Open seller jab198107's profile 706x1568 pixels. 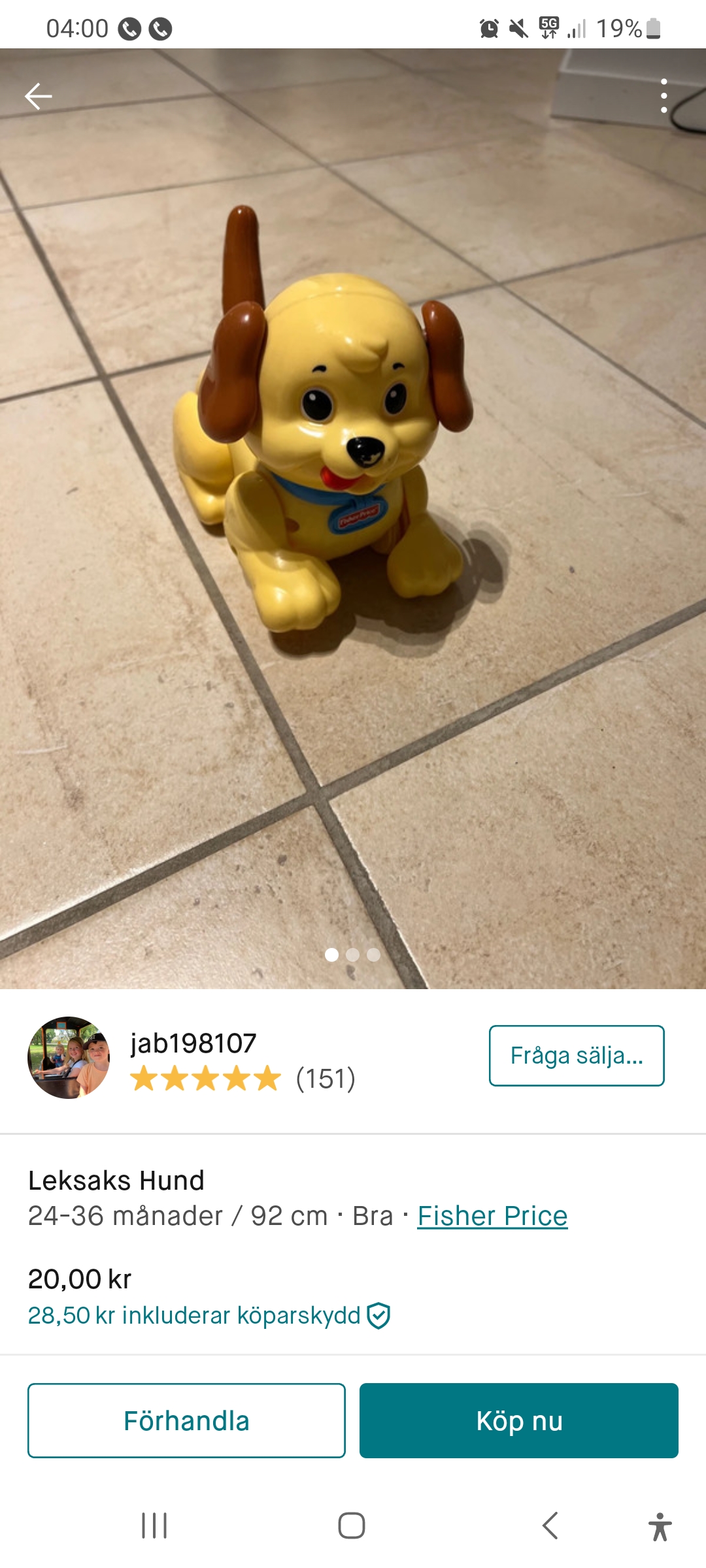tap(193, 1043)
